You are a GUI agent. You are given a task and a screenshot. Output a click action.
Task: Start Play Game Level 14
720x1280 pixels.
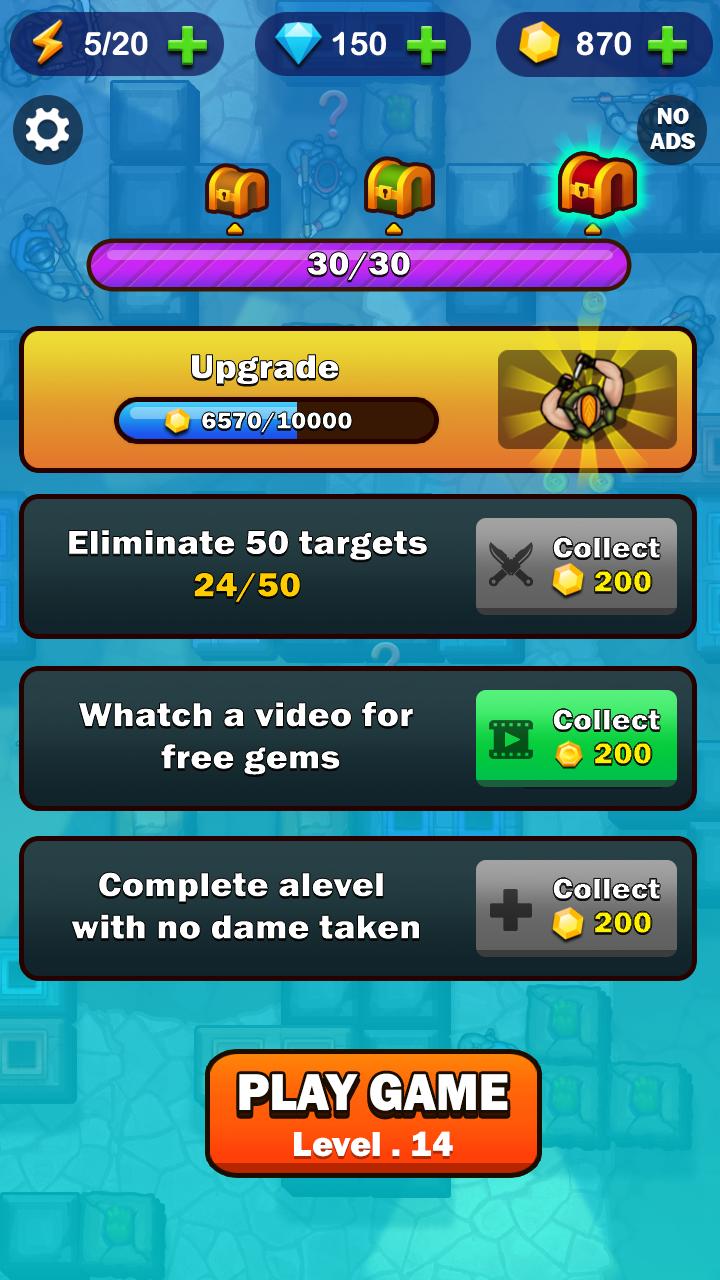click(x=373, y=1113)
